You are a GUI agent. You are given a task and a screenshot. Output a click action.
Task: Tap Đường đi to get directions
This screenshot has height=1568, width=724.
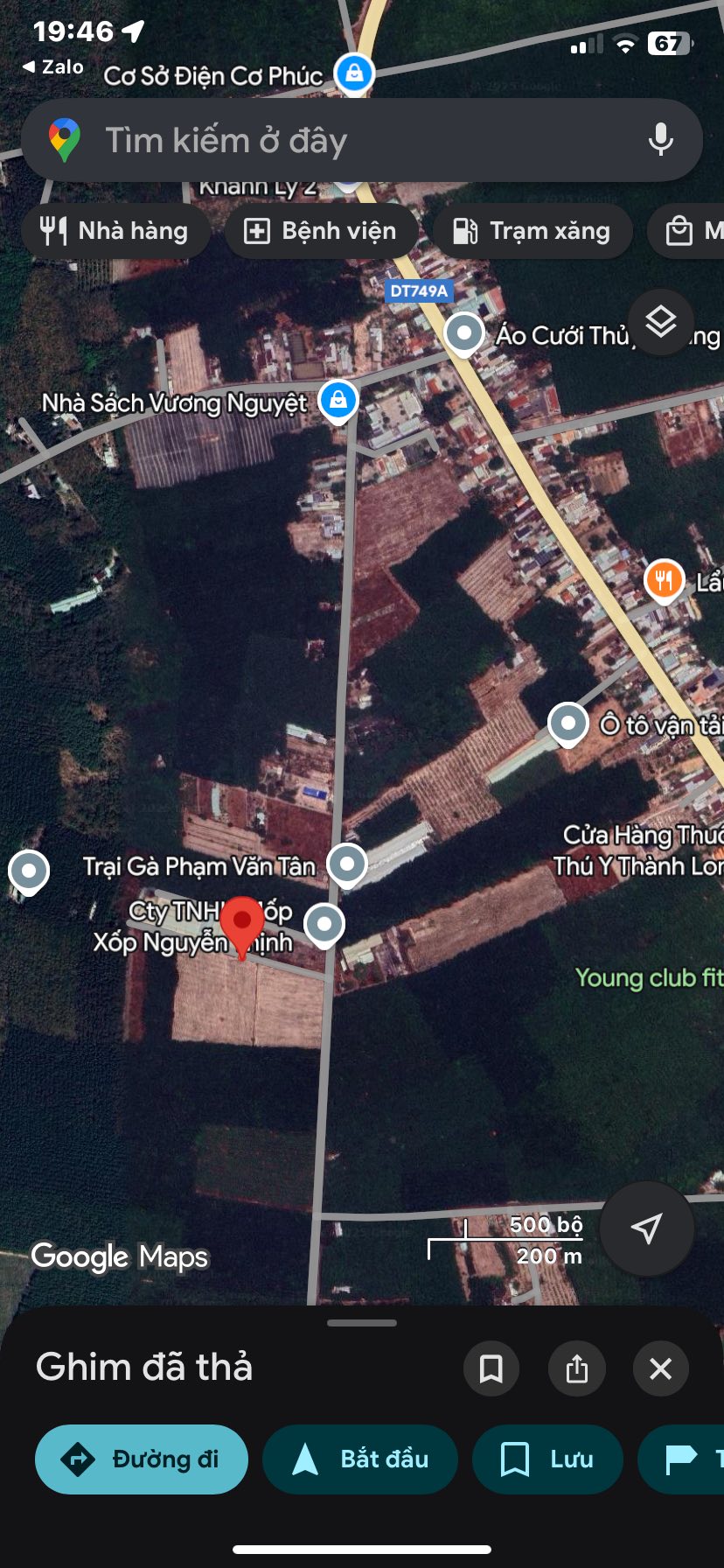(141, 1459)
